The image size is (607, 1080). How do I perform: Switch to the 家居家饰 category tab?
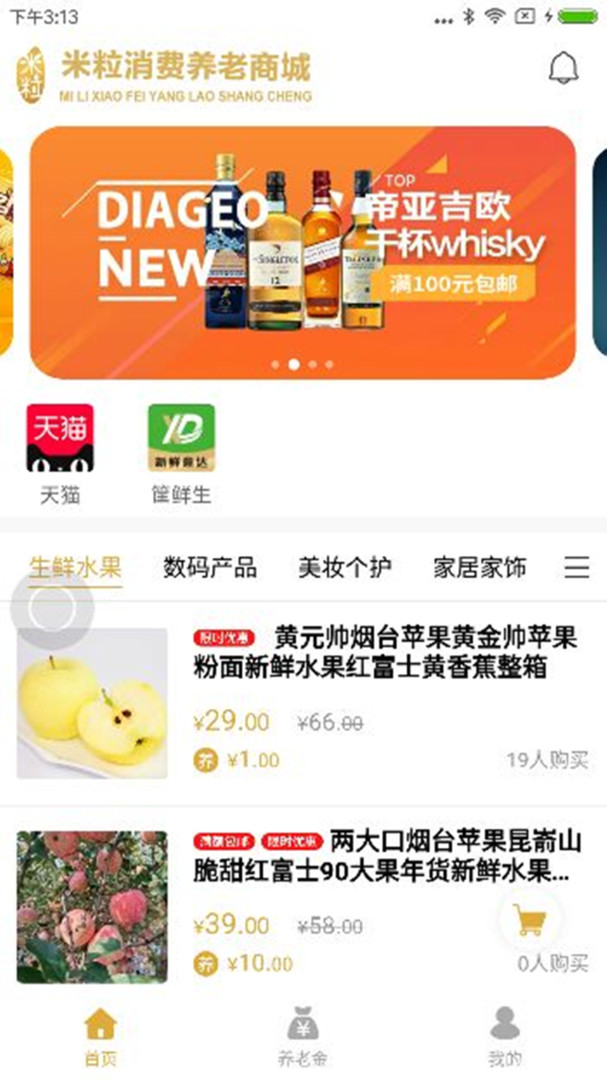(479, 568)
